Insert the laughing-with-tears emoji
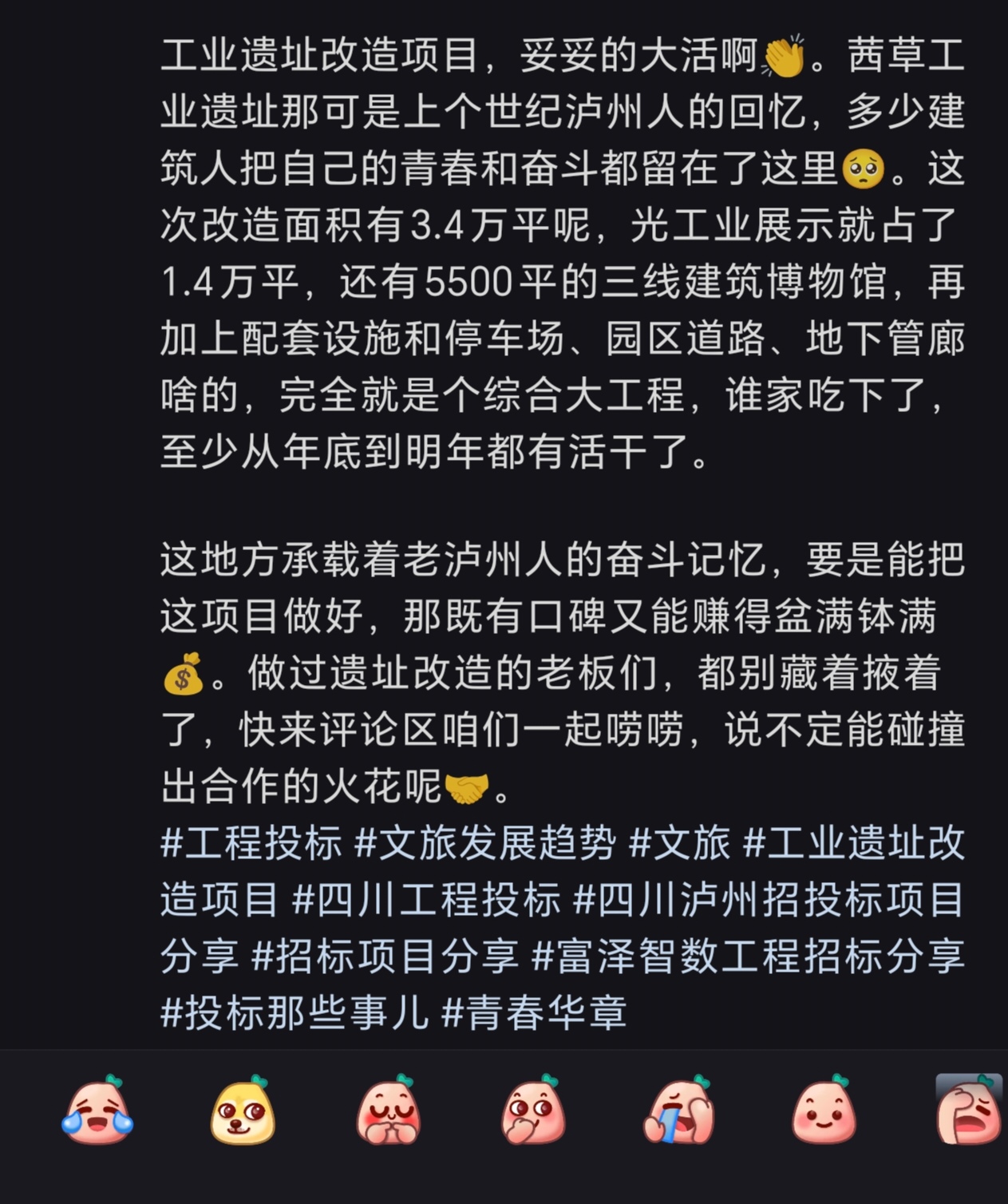This screenshot has width=1008, height=1204. point(97,1111)
